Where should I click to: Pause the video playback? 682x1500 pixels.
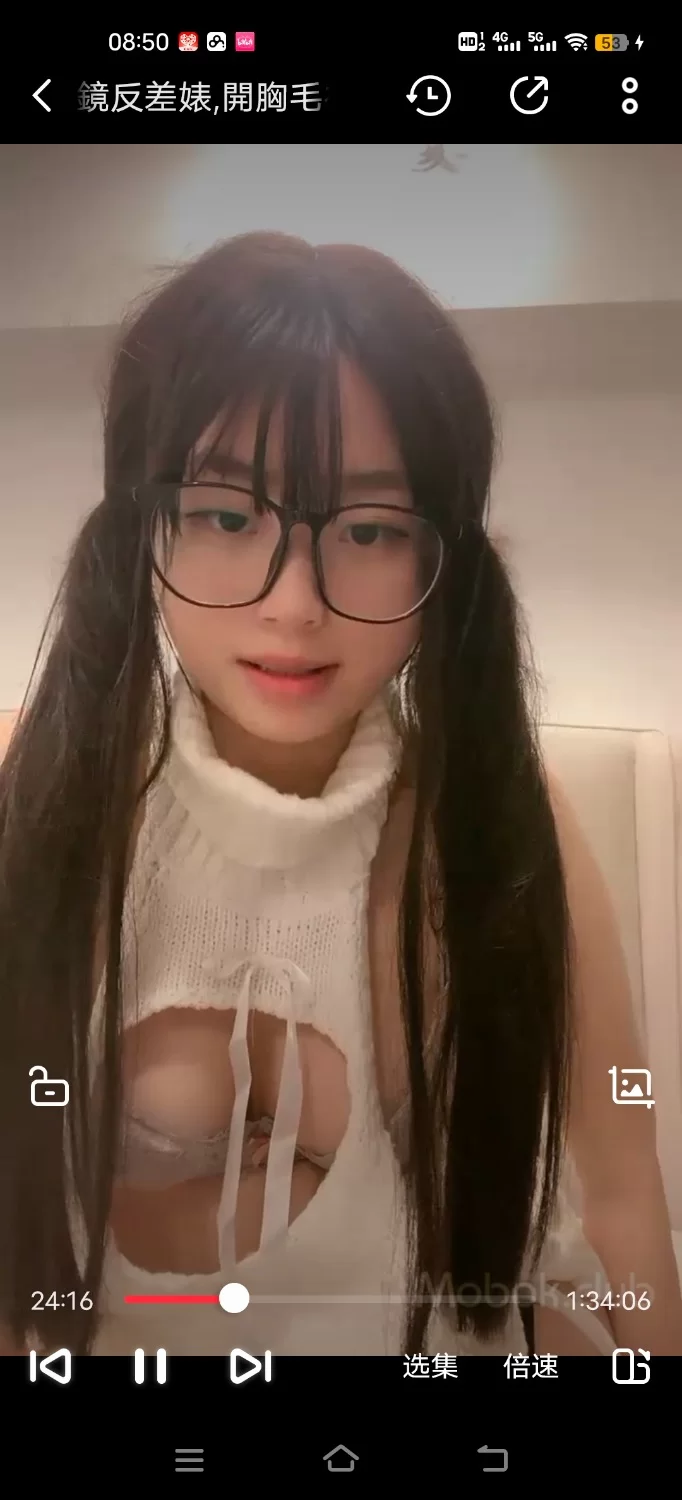[x=150, y=1366]
